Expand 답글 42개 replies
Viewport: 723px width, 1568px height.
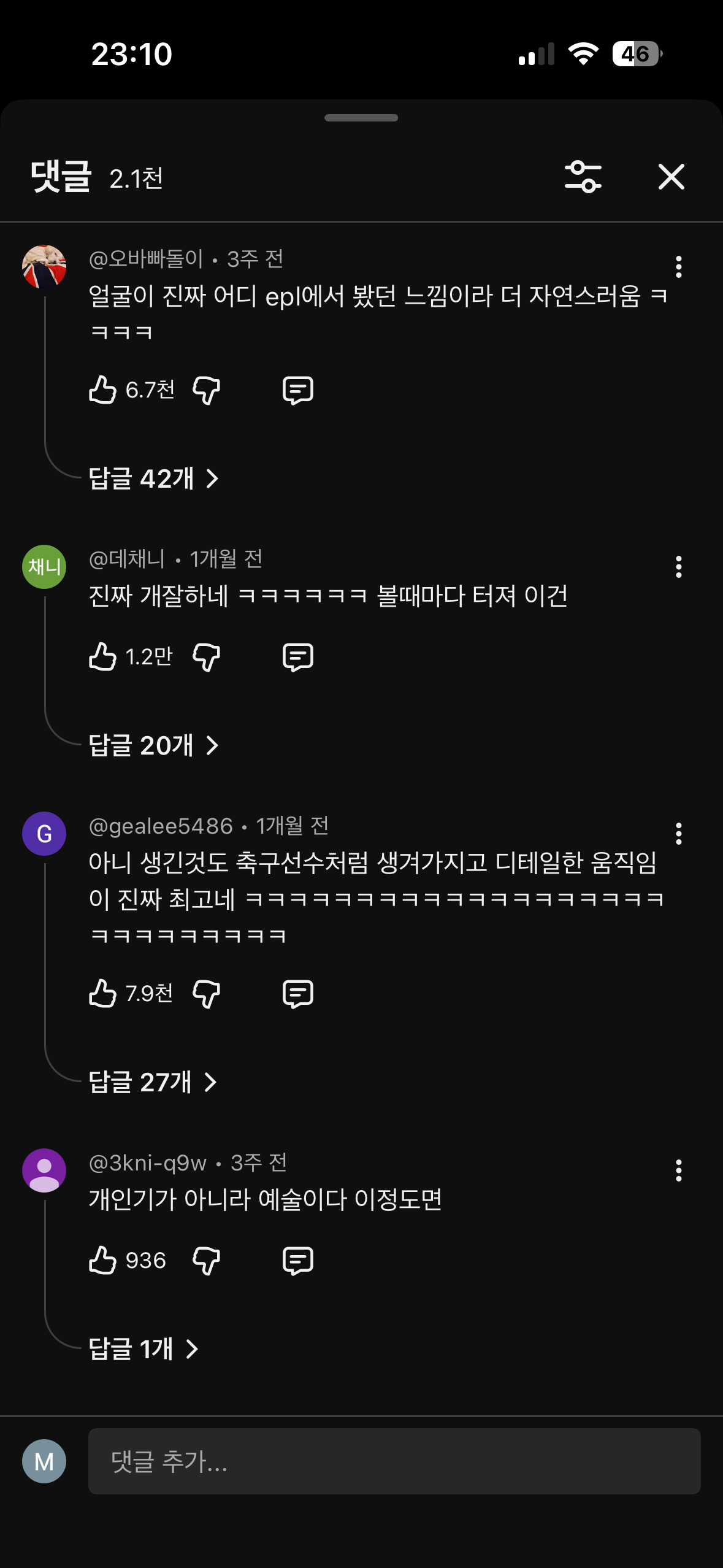click(x=153, y=478)
